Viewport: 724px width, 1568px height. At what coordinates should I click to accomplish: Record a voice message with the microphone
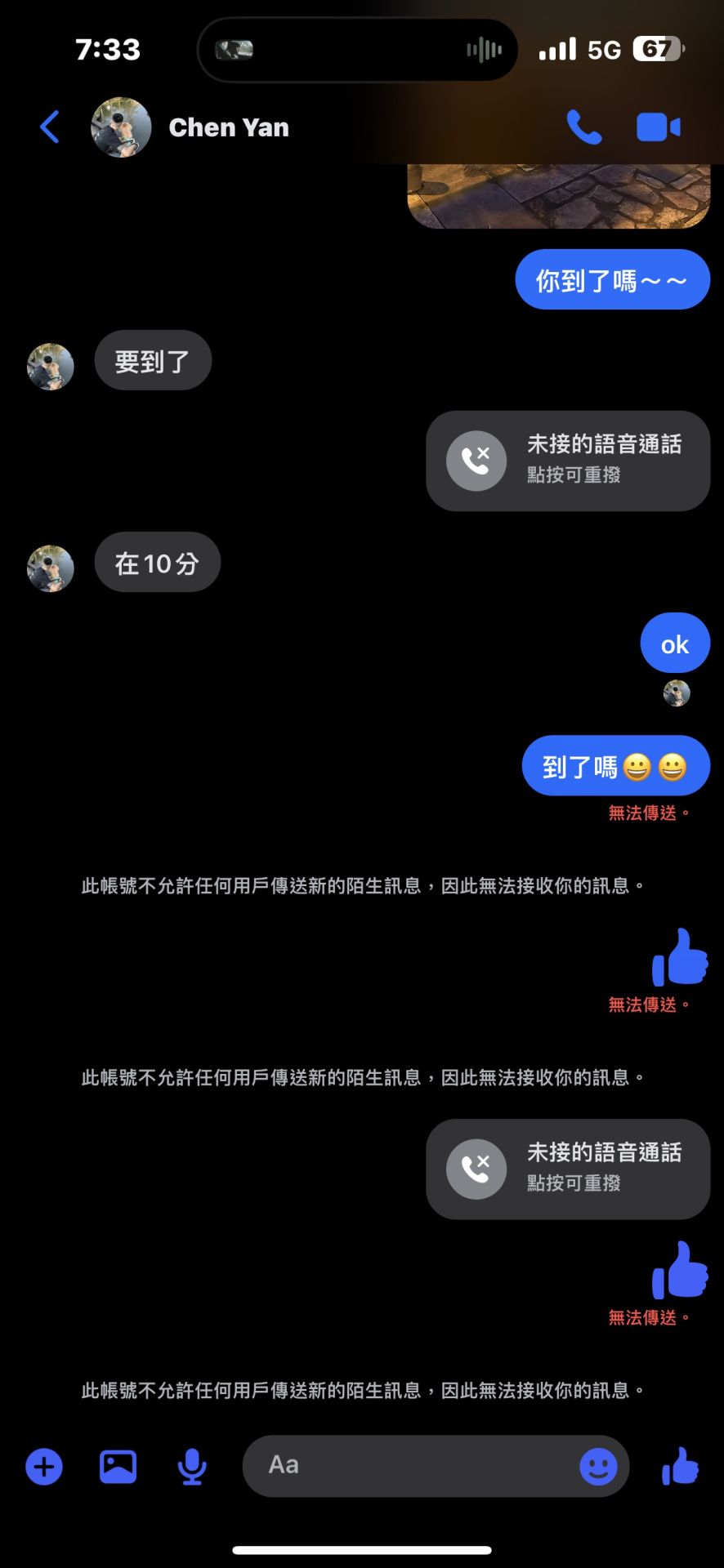[192, 1467]
